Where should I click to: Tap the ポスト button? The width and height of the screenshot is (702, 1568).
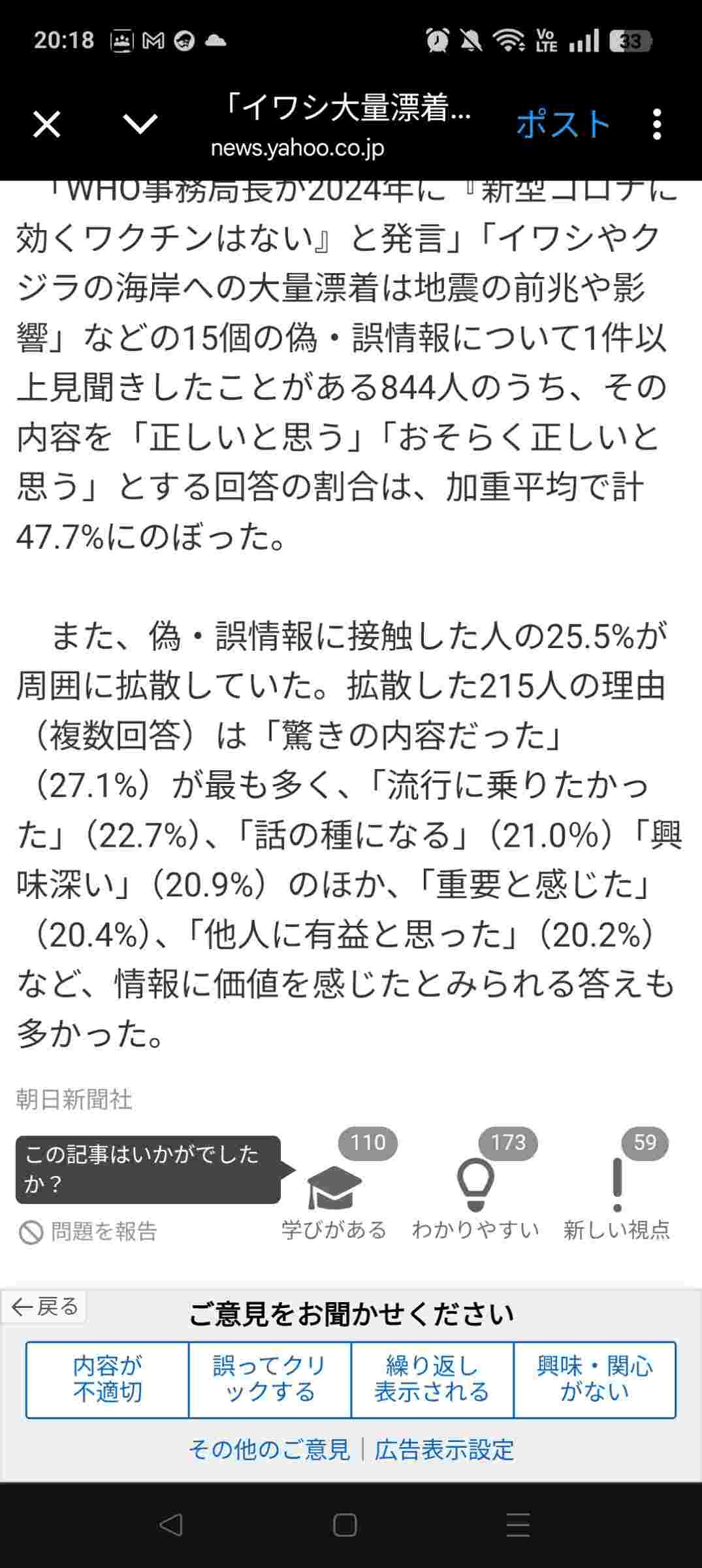(563, 124)
